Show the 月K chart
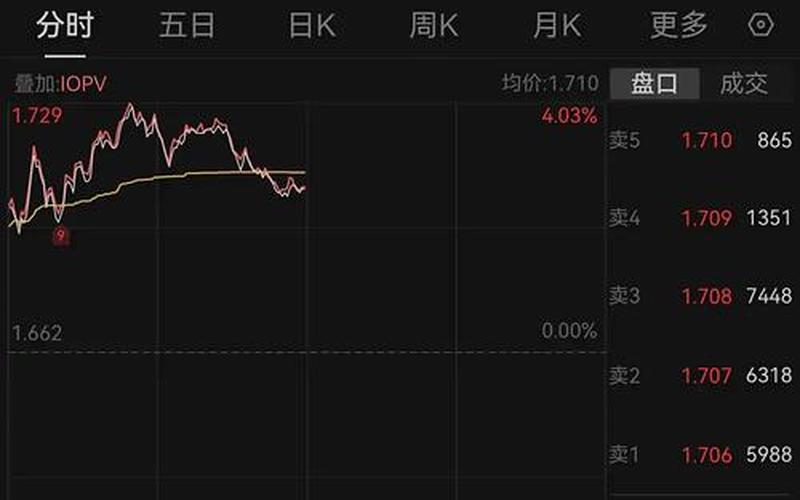The height and width of the screenshot is (500, 800). 556,26
